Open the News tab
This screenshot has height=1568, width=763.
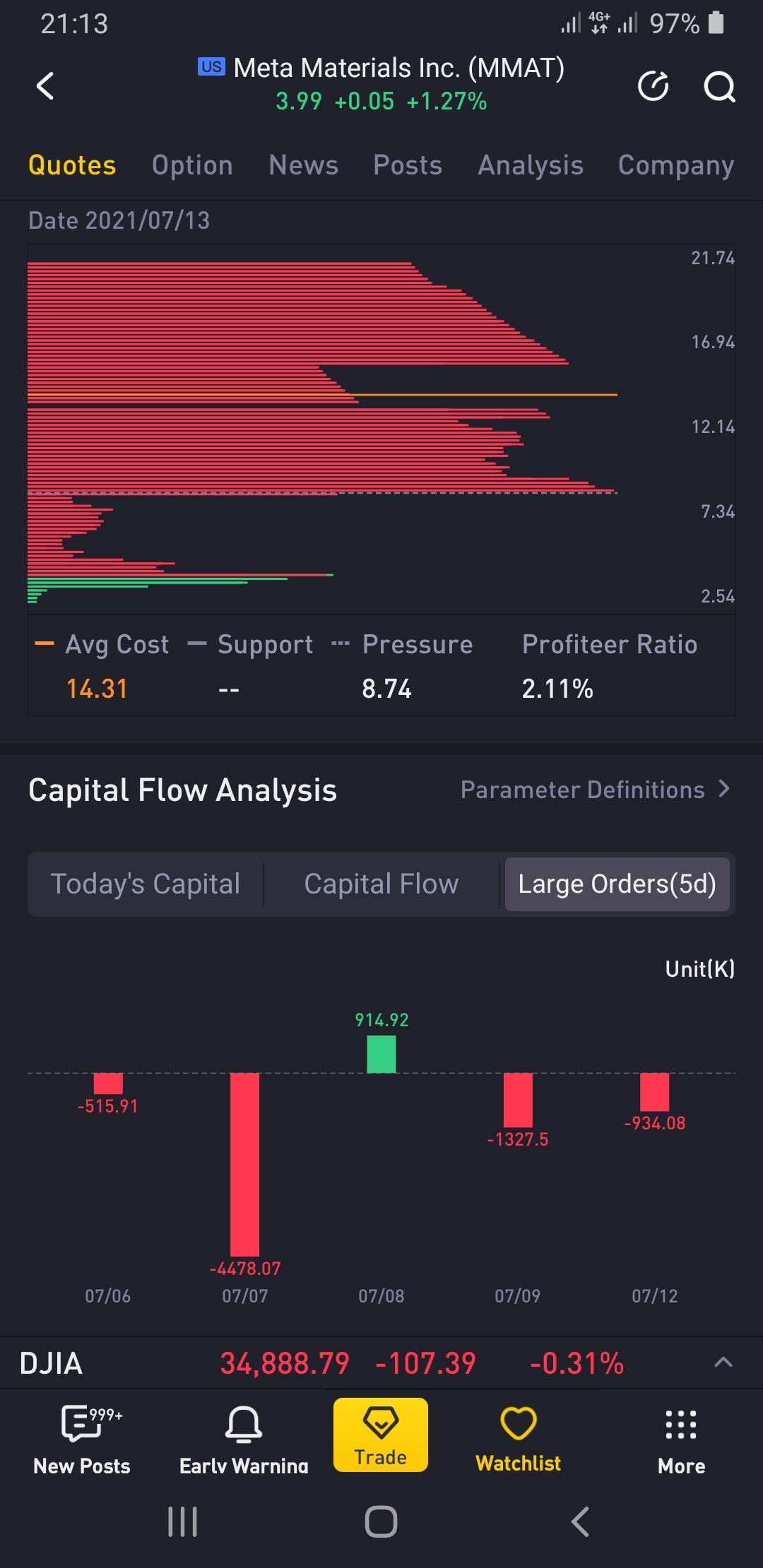[303, 165]
